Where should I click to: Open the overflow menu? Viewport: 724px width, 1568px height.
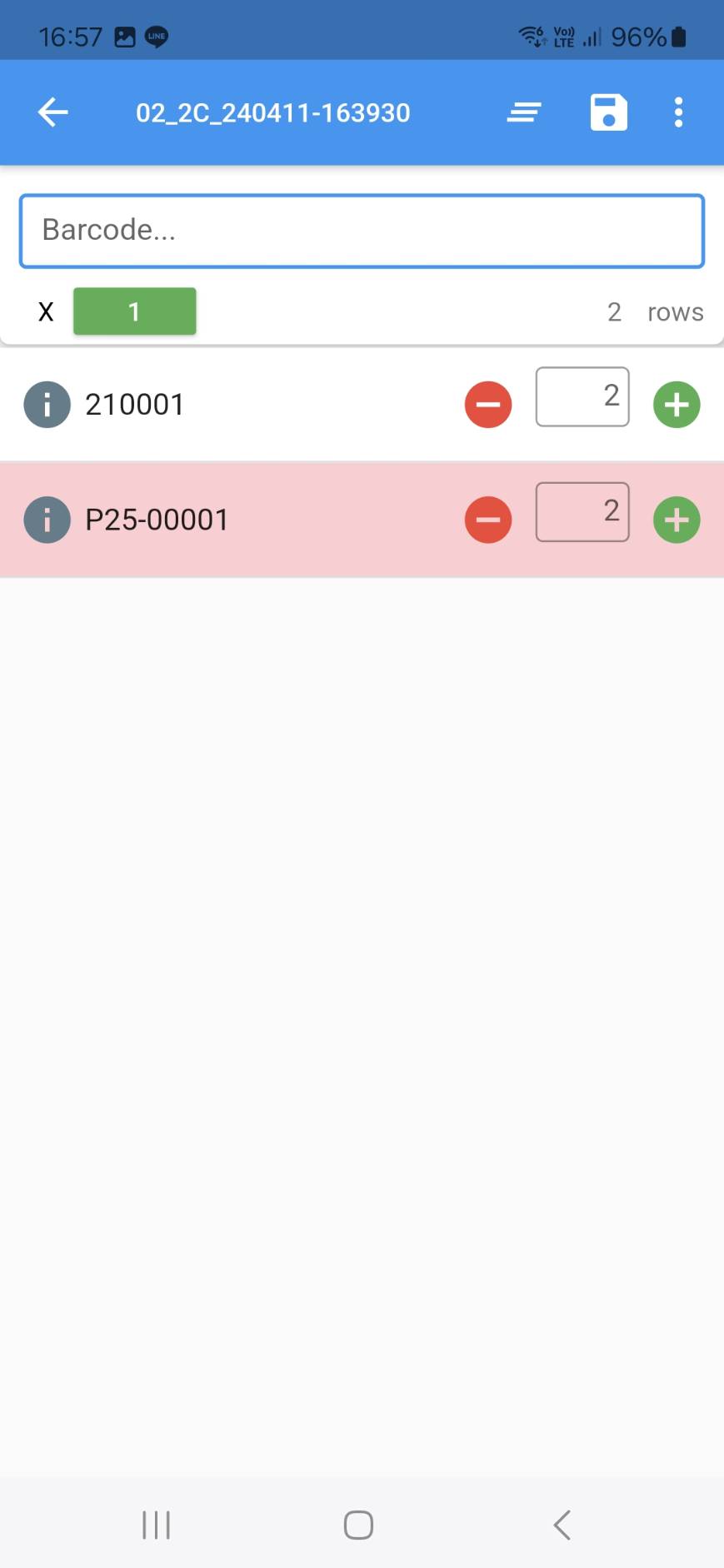tap(678, 112)
